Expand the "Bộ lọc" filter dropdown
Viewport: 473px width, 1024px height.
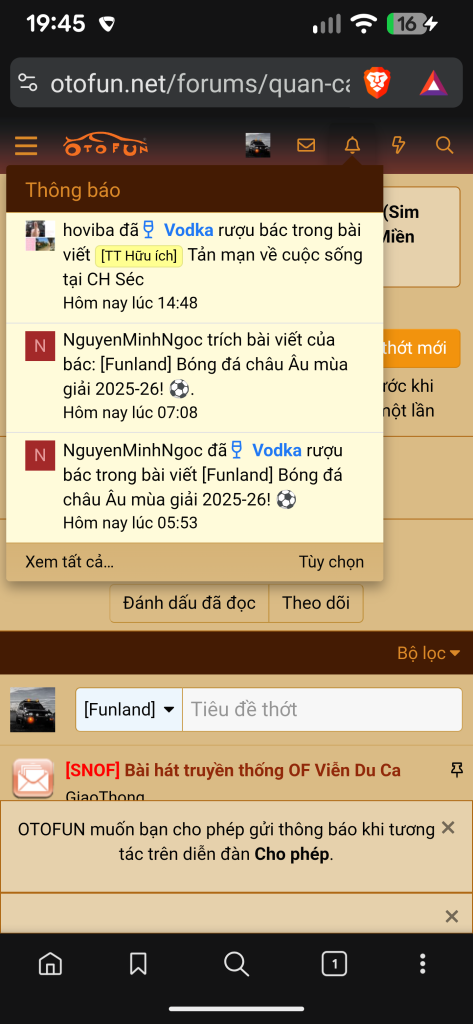(x=428, y=652)
